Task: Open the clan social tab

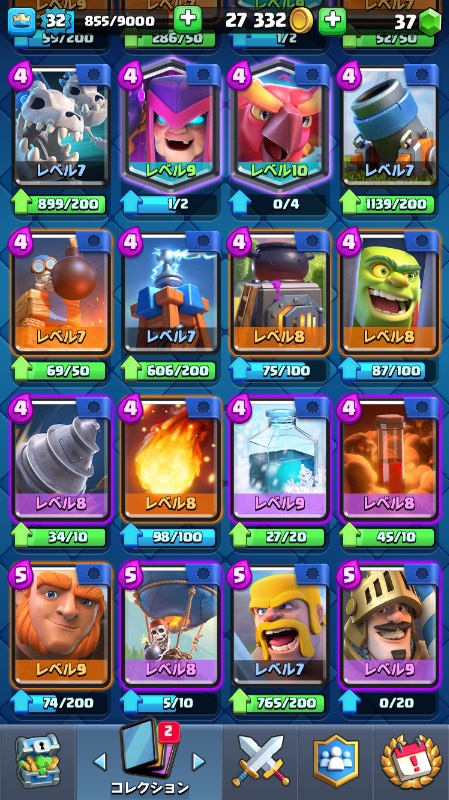Action: pos(335,761)
